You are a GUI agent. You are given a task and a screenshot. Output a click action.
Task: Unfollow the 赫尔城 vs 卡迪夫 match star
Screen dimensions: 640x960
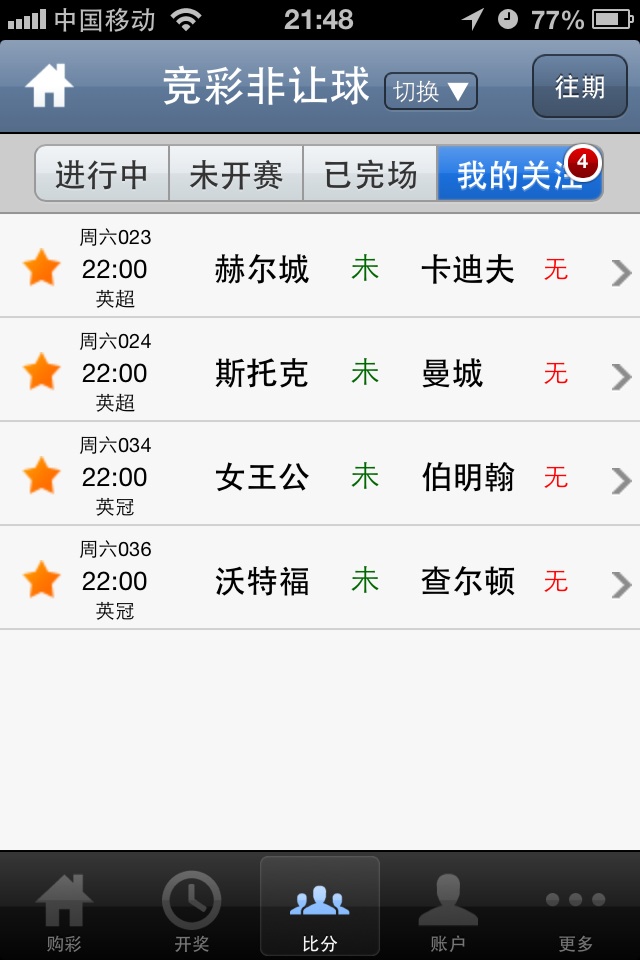[x=42, y=268]
